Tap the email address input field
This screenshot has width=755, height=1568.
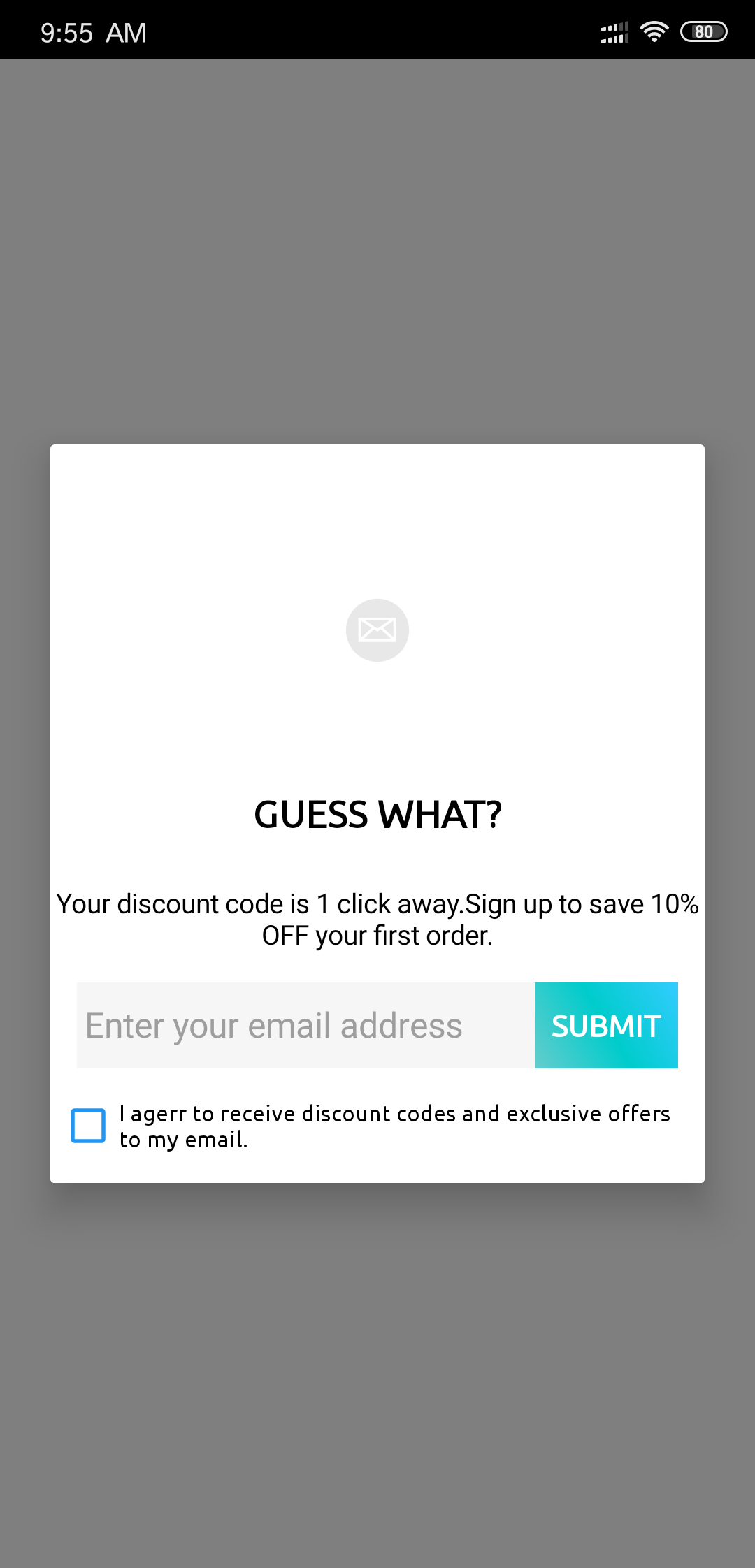click(305, 1025)
